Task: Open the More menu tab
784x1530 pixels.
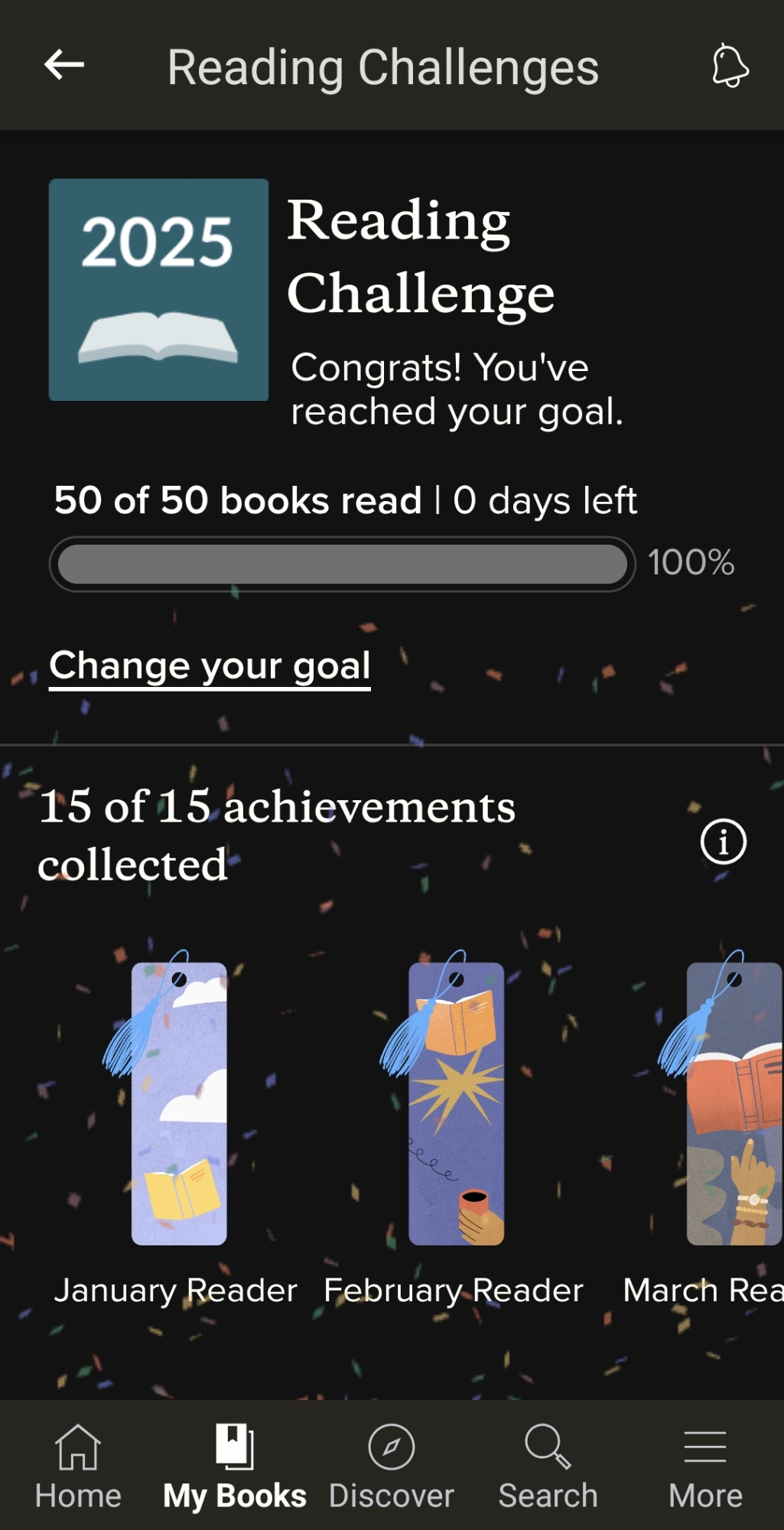Action: tap(705, 1466)
